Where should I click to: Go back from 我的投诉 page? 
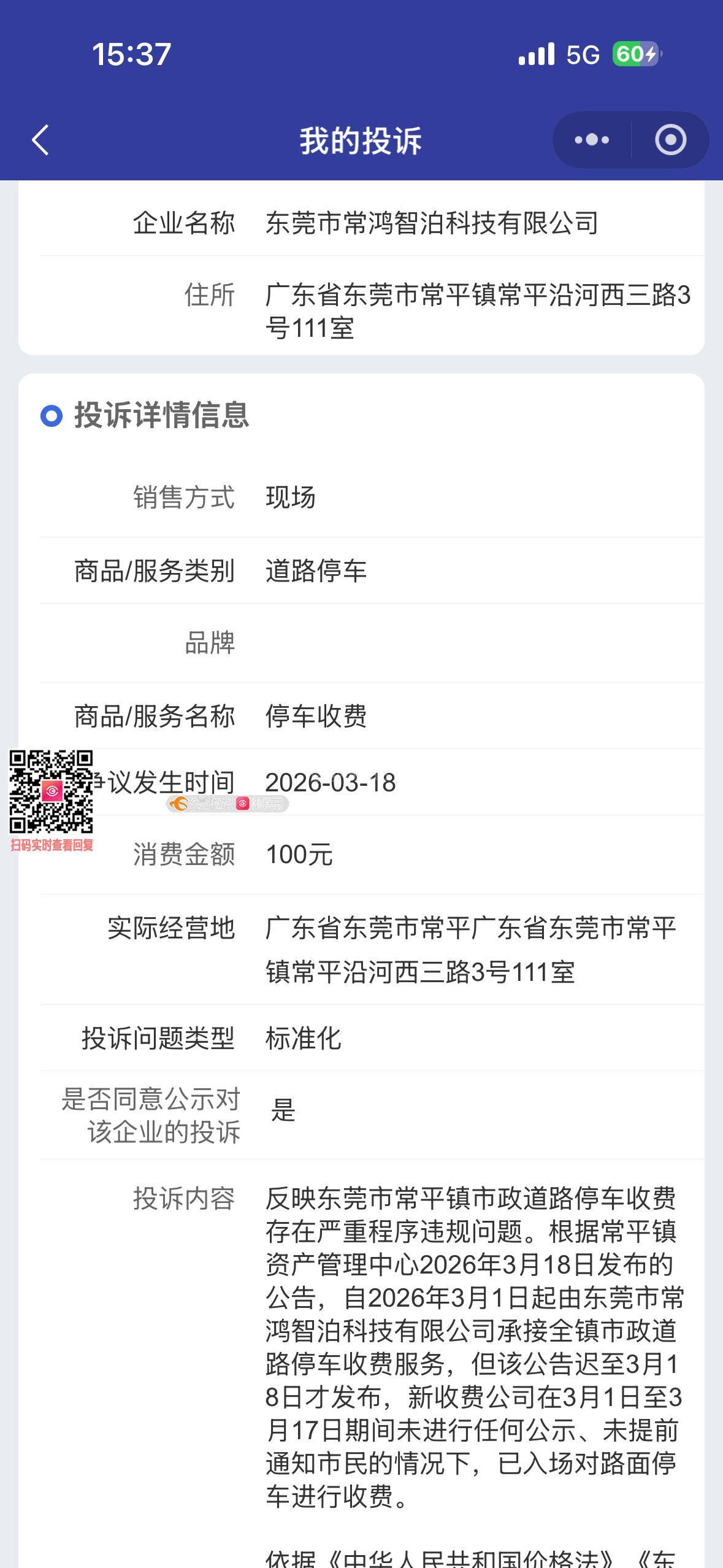(x=40, y=140)
